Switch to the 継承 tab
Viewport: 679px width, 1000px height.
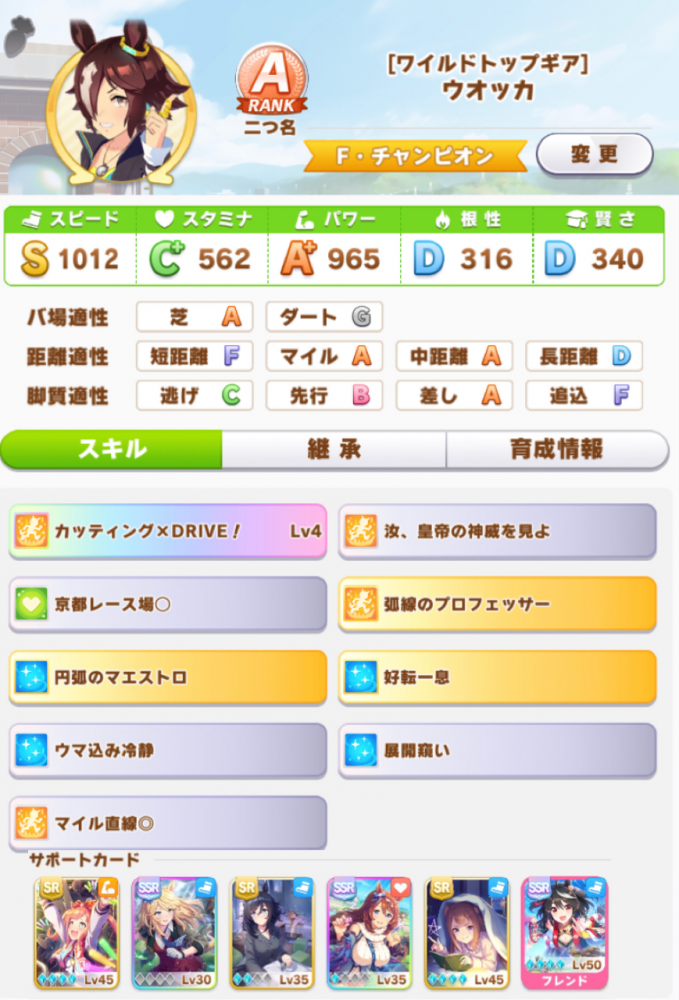click(333, 450)
